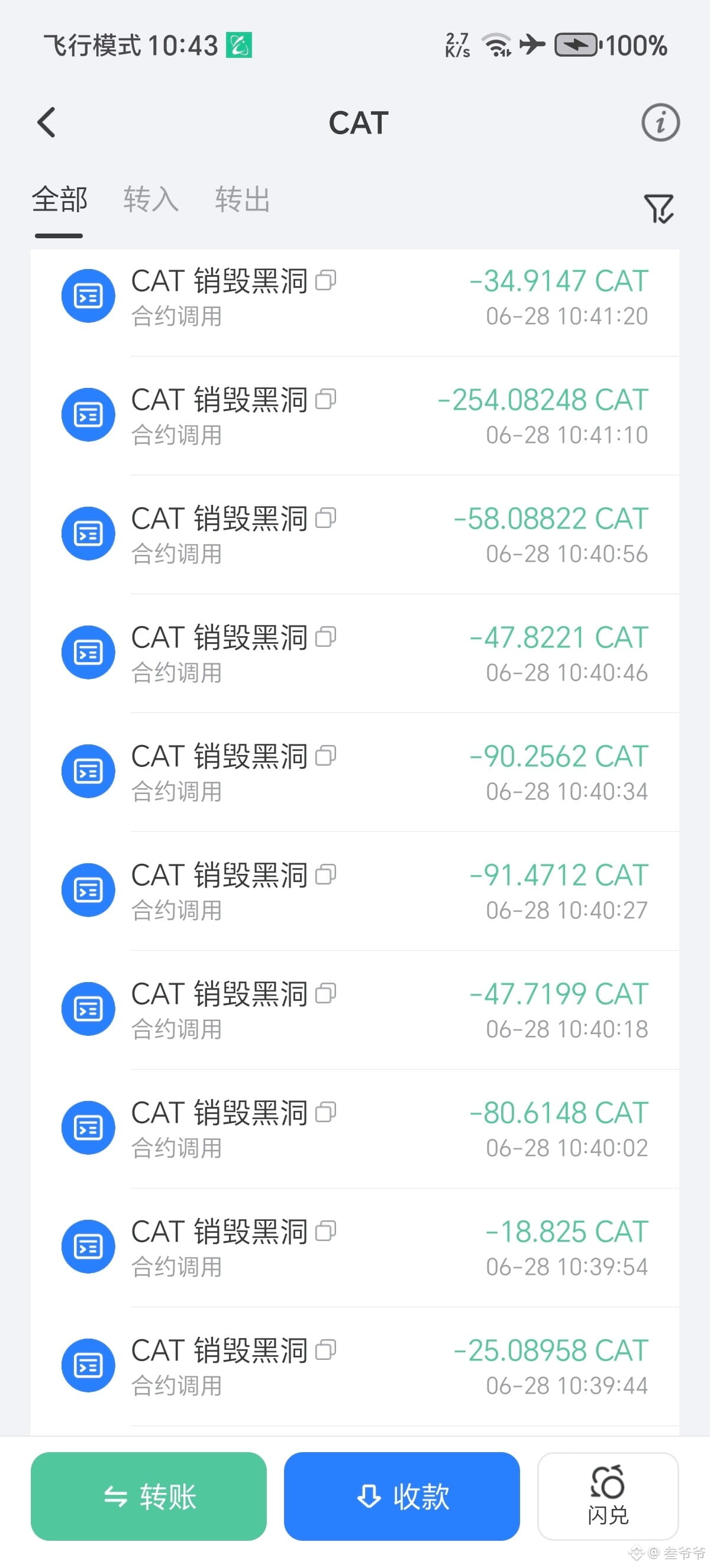This screenshot has height=1568, width=710.
Task: Open the -47.8221 CAT transaction
Action: click(x=355, y=653)
